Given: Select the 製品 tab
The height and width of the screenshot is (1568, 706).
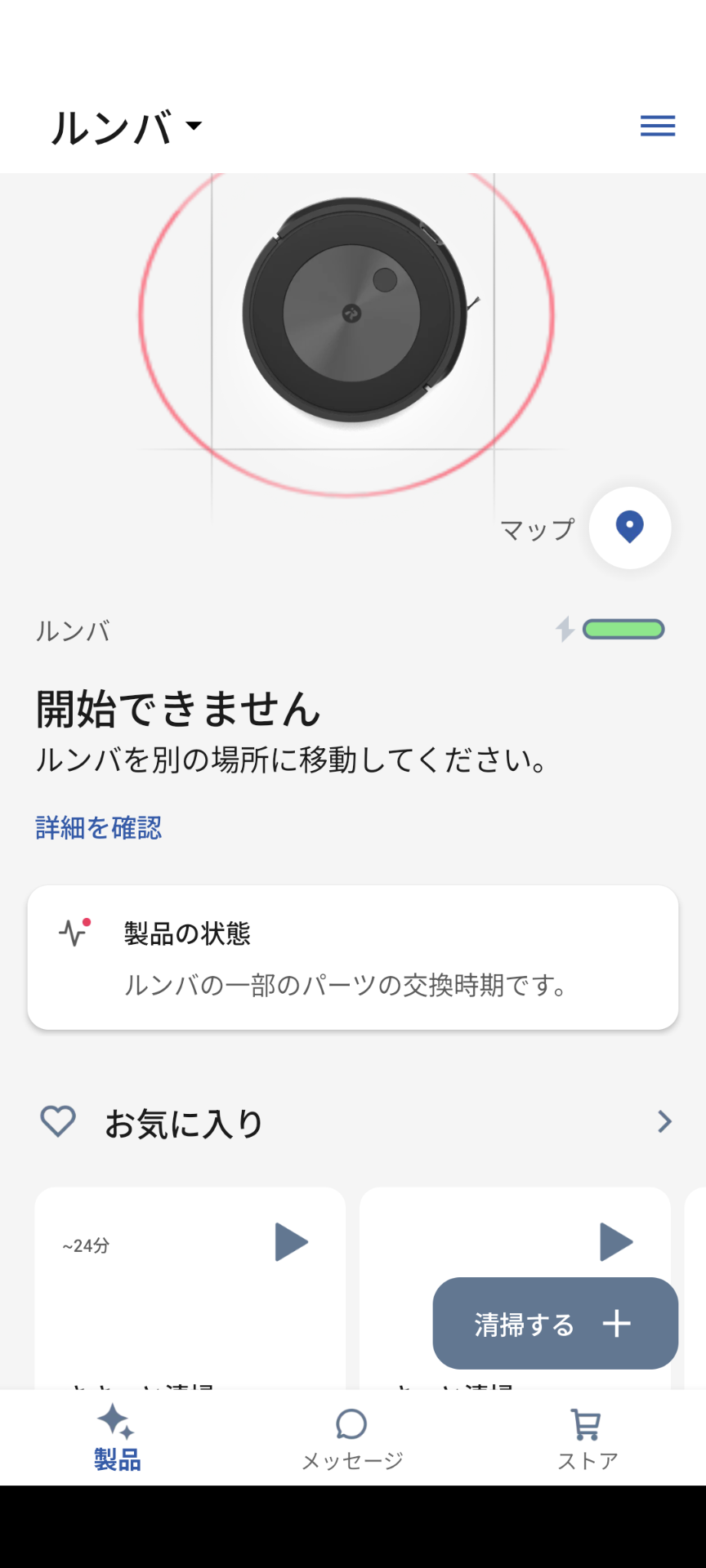Looking at the screenshot, I should pos(117,1440).
